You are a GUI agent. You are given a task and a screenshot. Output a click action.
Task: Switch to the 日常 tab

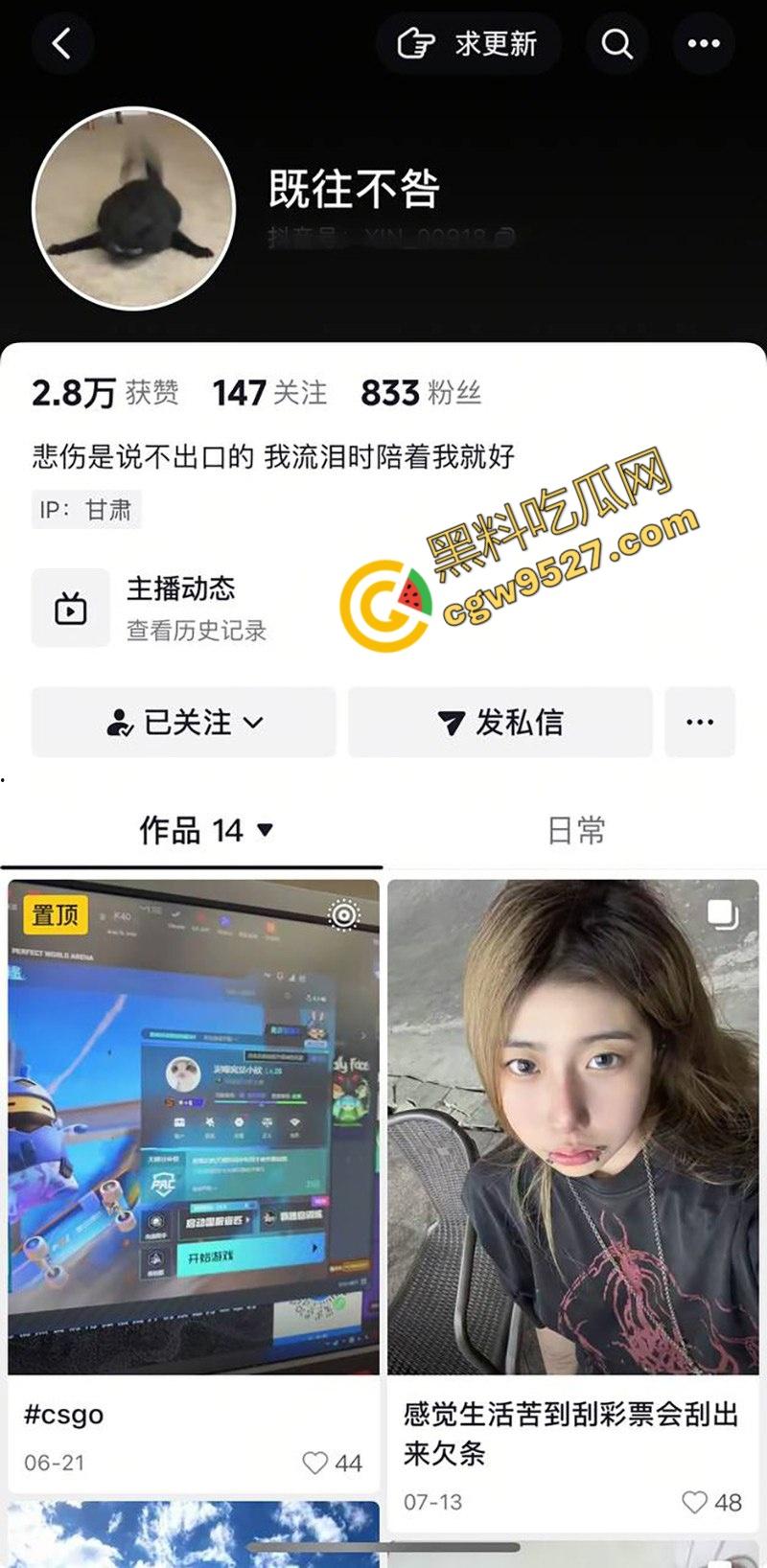[x=575, y=830]
